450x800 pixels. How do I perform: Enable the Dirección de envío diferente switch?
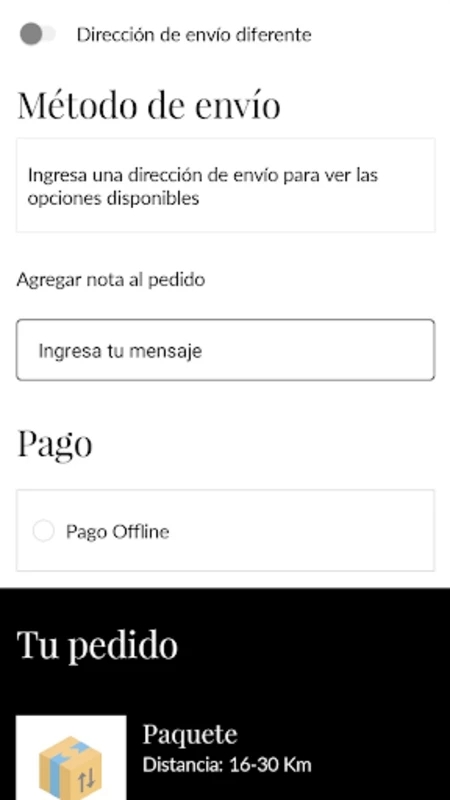[x=38, y=34]
